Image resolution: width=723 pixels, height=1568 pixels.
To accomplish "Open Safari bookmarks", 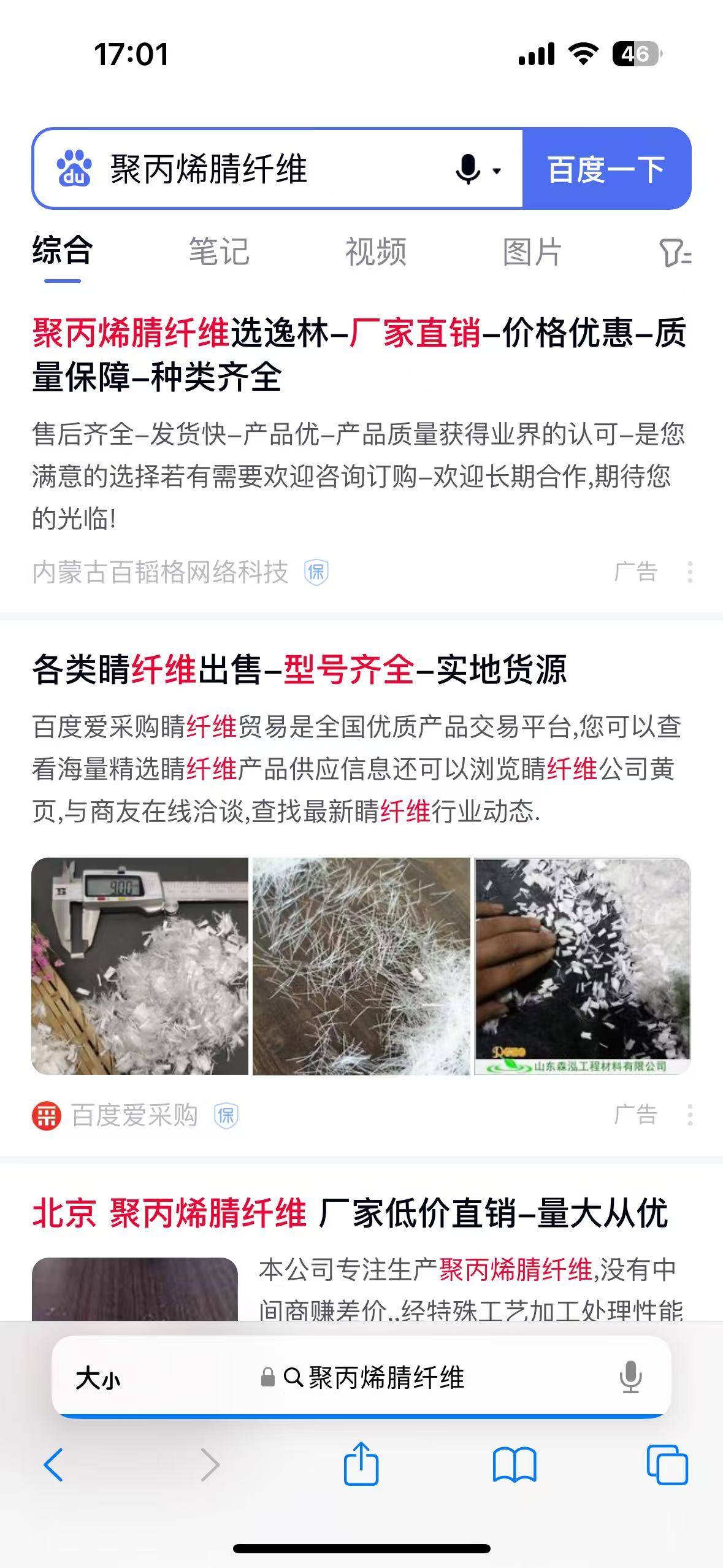I will (x=515, y=1465).
